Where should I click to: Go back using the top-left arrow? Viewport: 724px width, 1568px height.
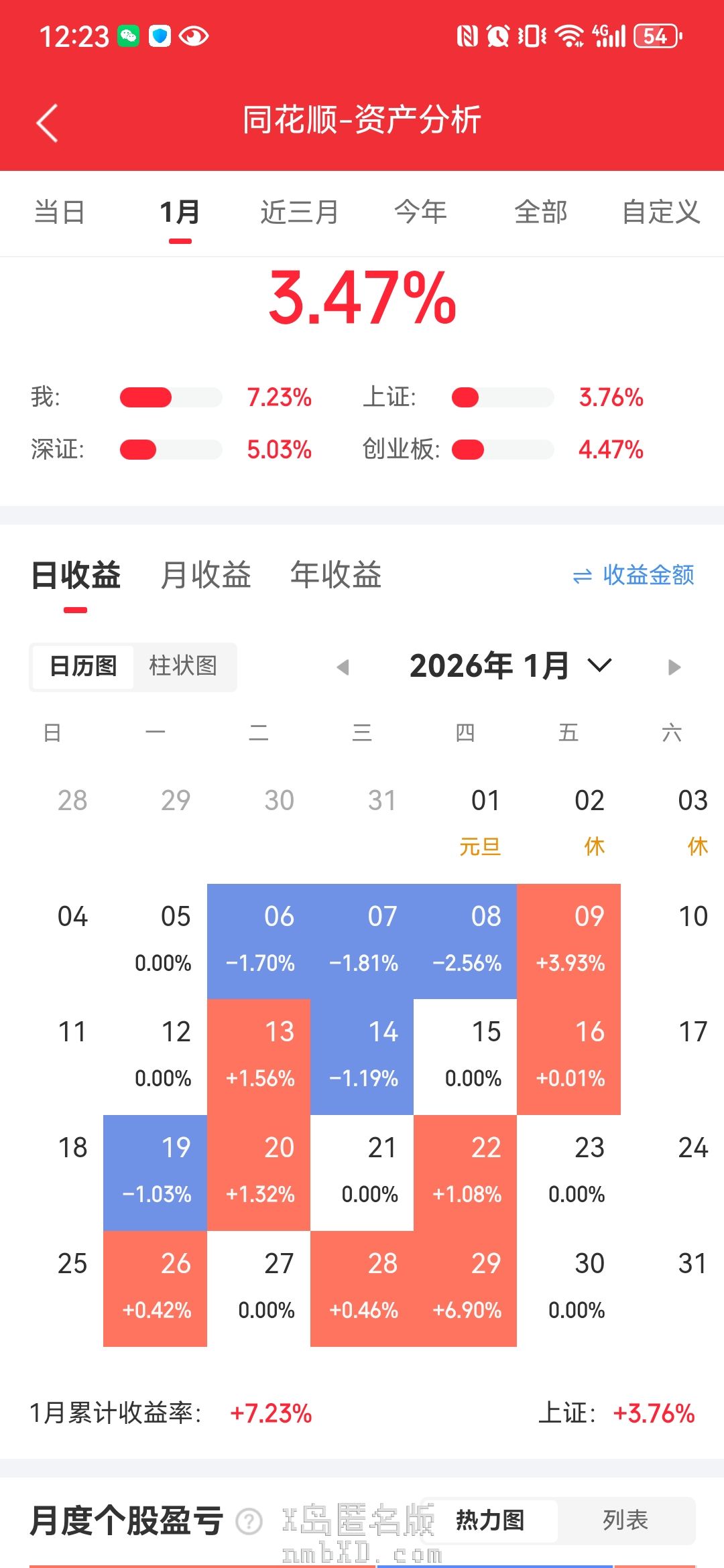tap(47, 123)
